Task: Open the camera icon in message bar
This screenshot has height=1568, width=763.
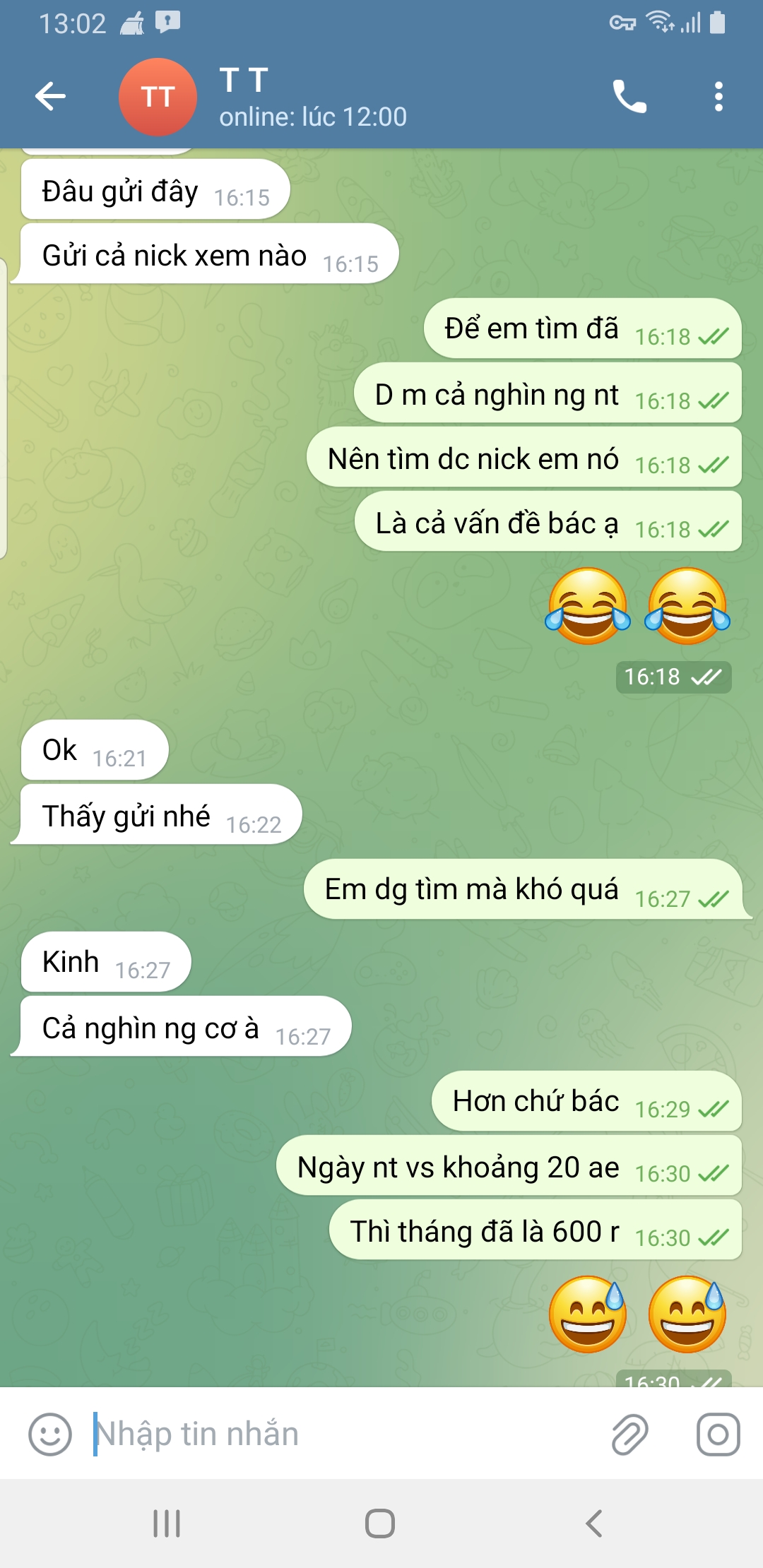Action: coord(718,1435)
